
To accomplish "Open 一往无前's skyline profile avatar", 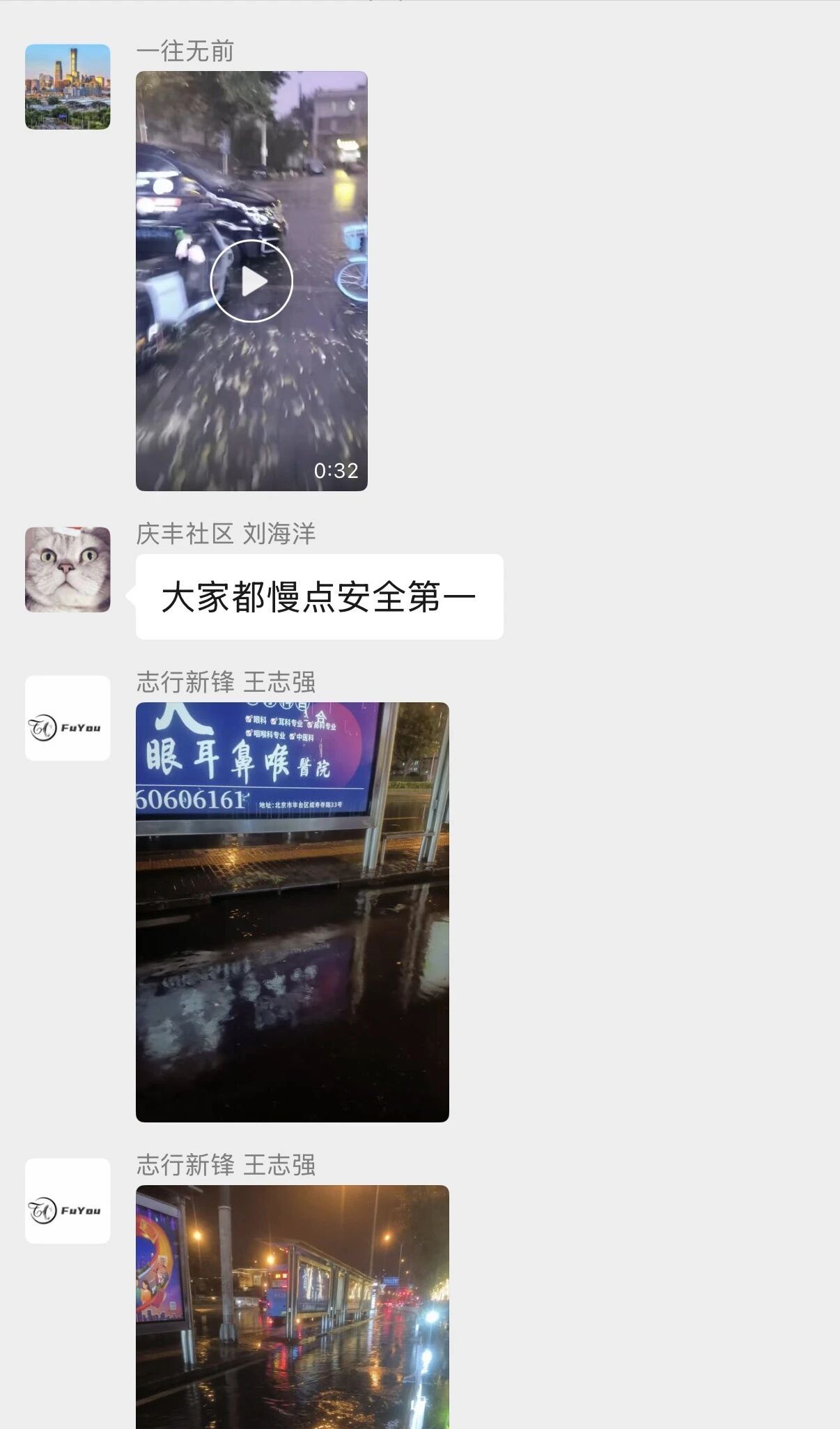I will [68, 87].
